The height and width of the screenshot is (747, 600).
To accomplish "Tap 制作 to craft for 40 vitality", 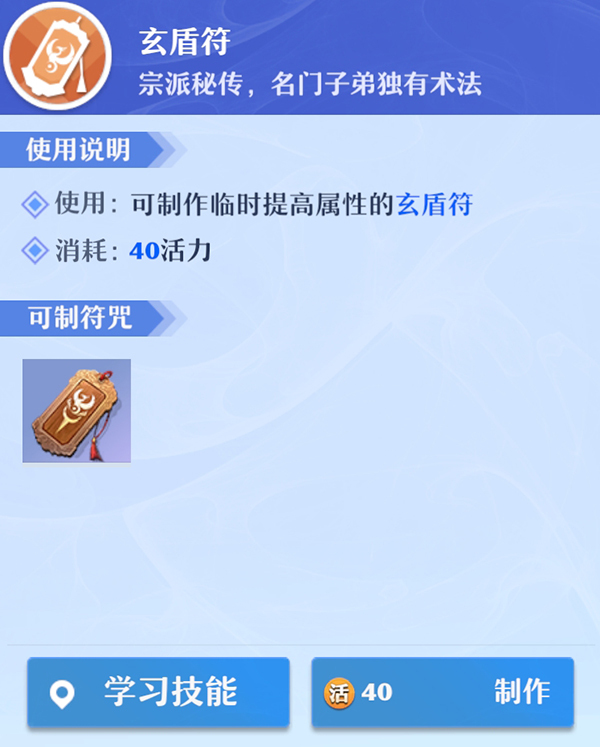I will [442, 692].
